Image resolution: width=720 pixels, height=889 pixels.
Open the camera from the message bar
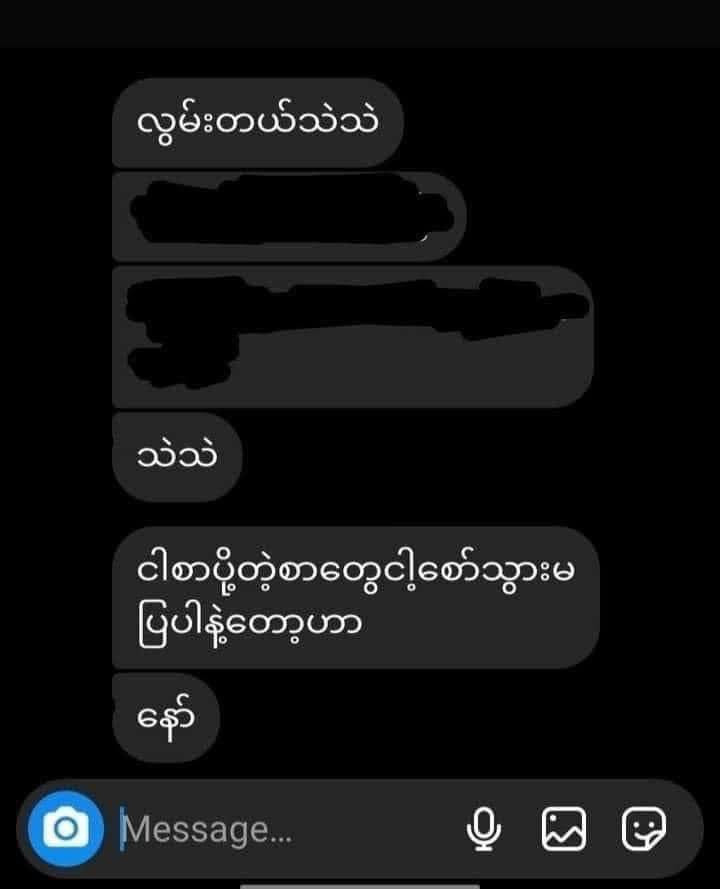pos(66,828)
